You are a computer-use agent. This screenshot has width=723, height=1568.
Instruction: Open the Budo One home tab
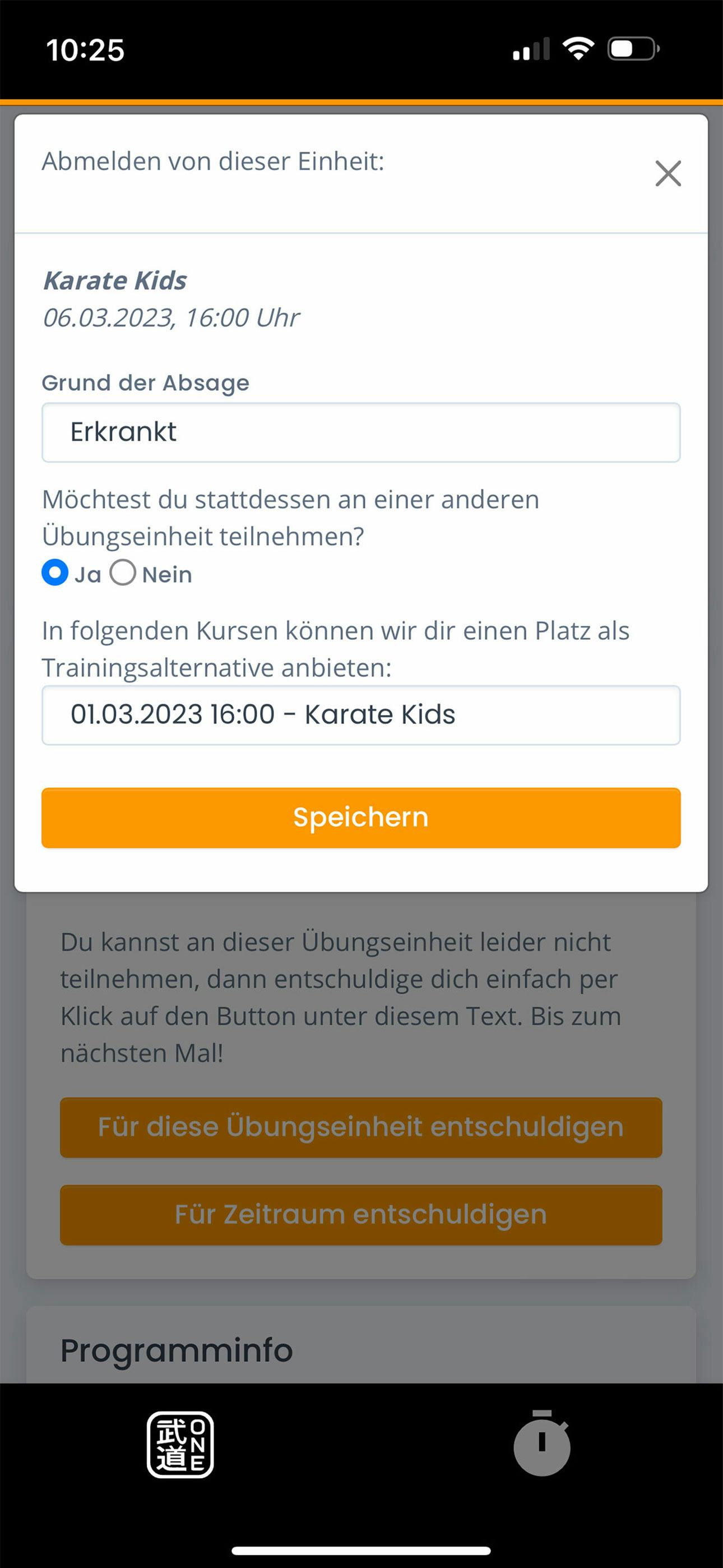pyautogui.click(x=180, y=1445)
